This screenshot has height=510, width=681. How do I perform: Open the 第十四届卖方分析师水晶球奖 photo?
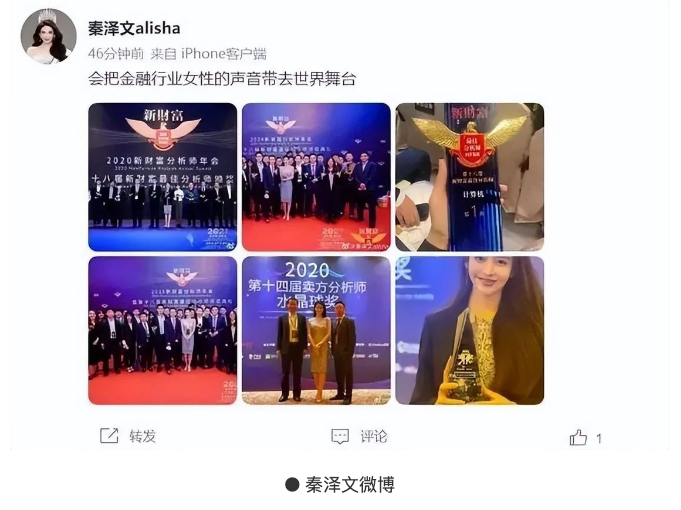[316, 330]
